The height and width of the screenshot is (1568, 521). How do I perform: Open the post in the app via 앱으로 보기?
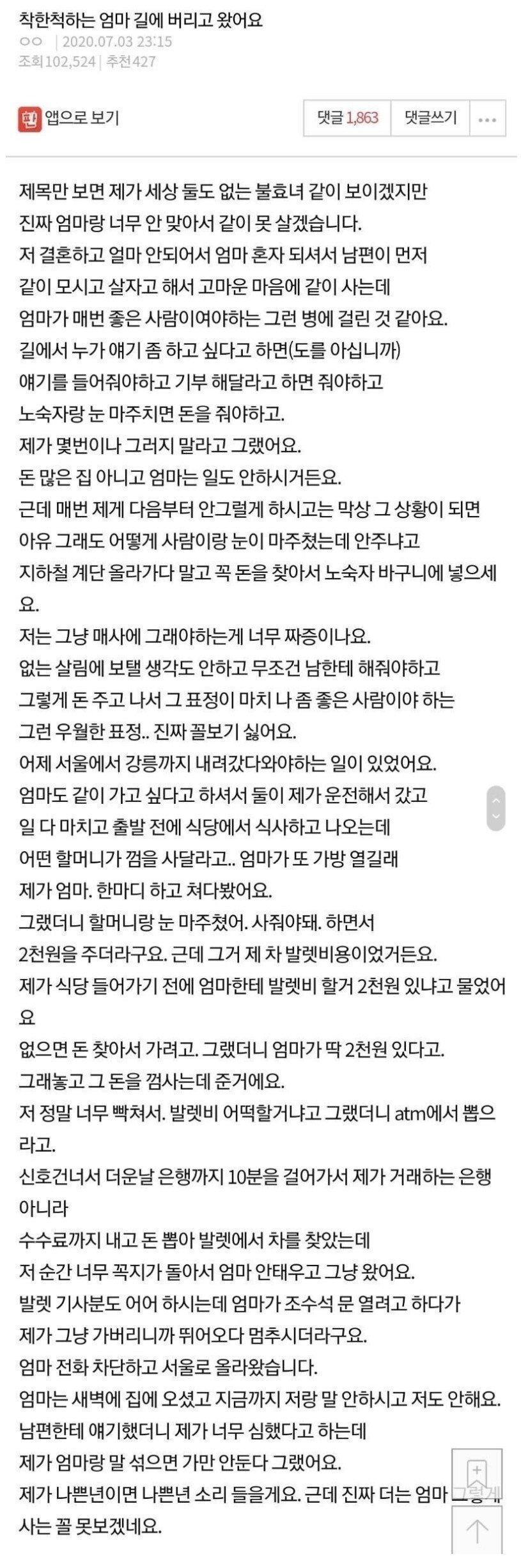tap(68, 119)
